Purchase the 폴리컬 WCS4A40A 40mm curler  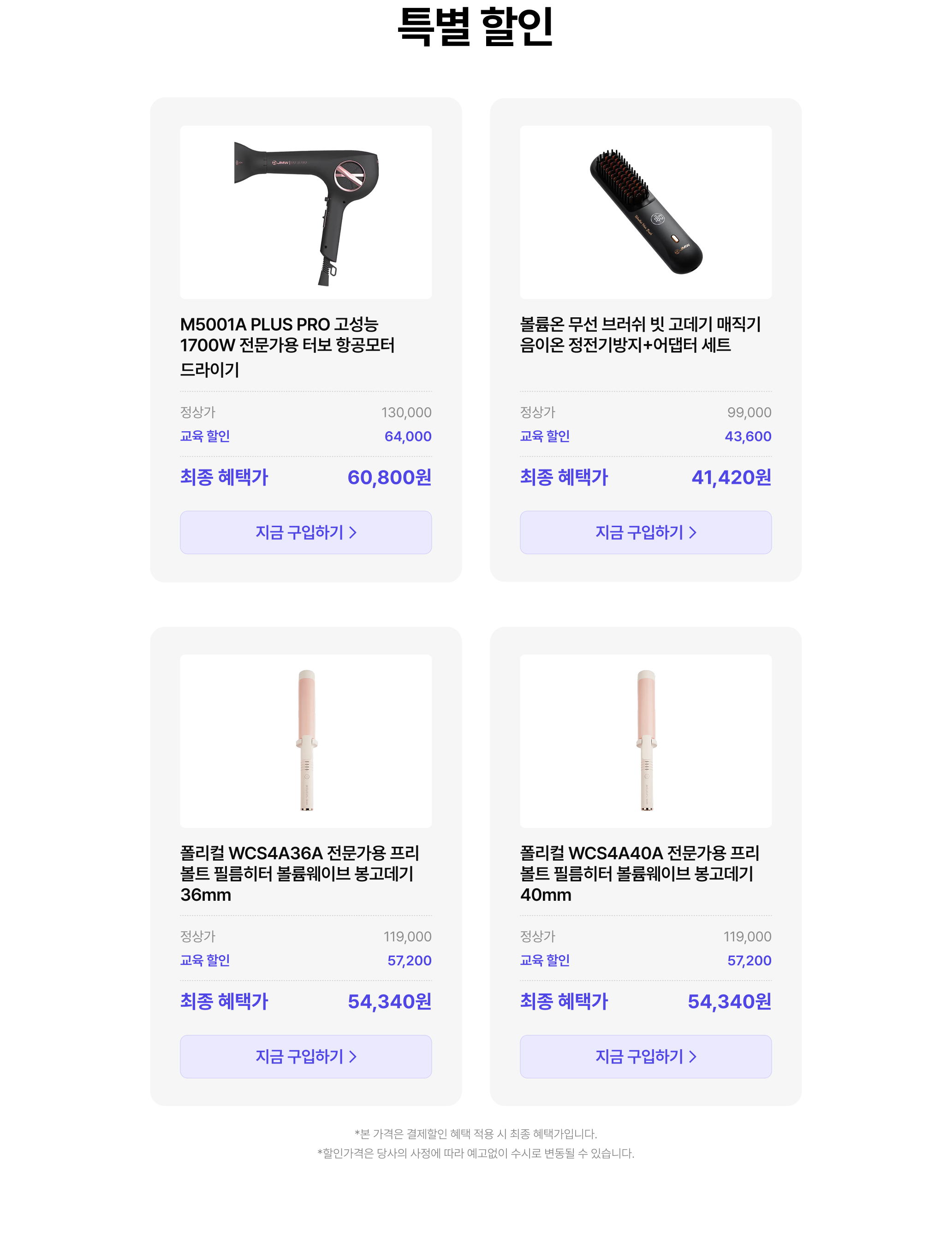pos(646,1056)
